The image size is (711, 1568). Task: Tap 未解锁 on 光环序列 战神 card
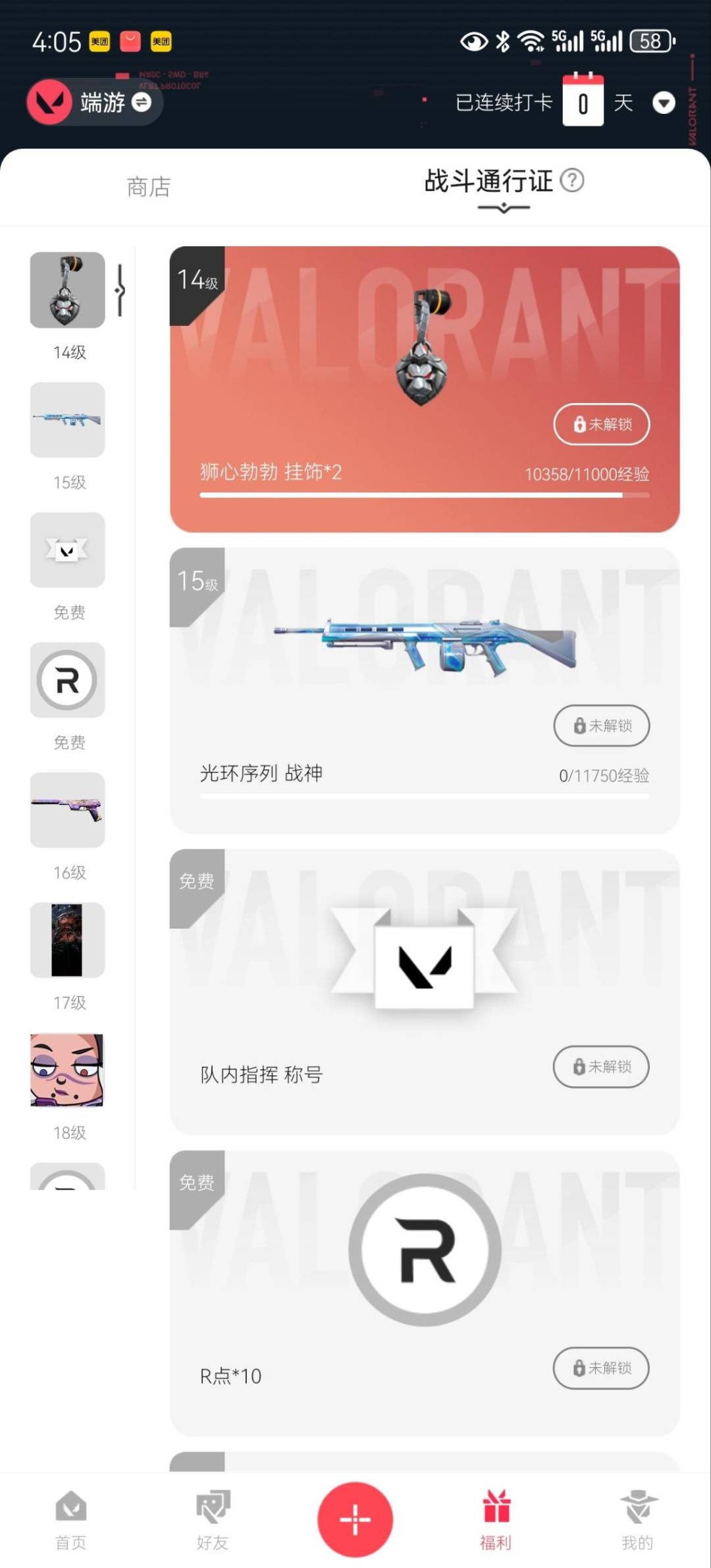click(x=602, y=726)
